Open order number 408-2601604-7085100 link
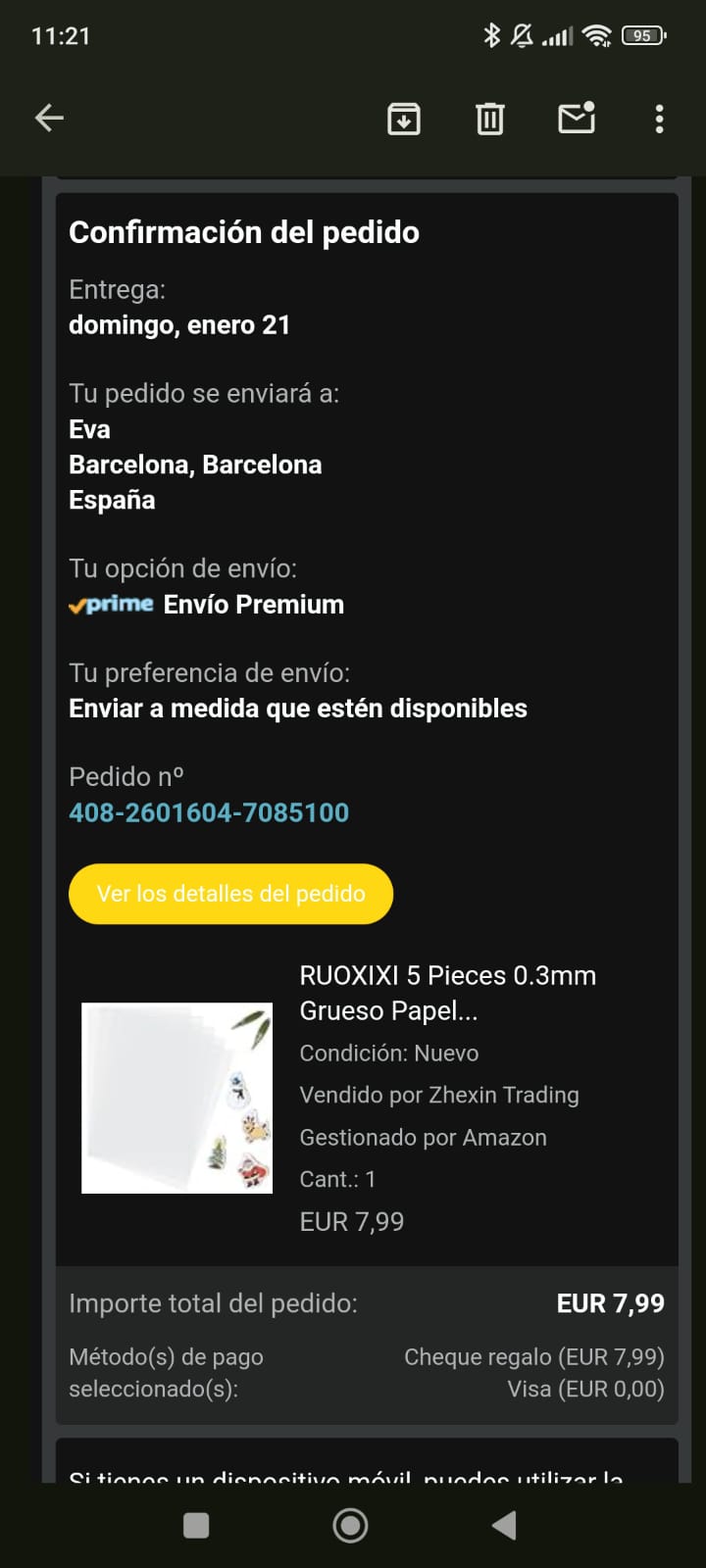 [x=209, y=812]
